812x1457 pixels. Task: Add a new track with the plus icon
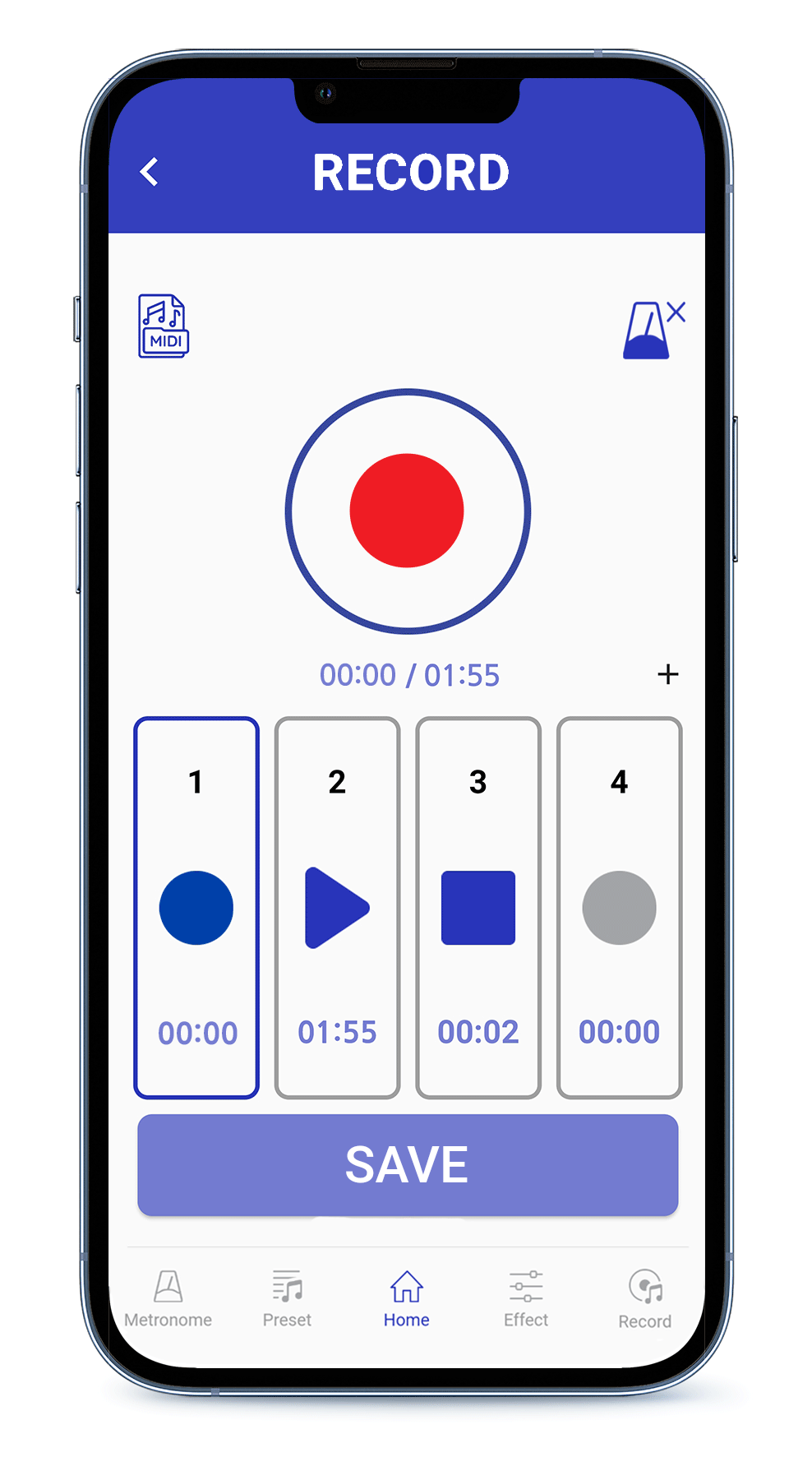(668, 674)
